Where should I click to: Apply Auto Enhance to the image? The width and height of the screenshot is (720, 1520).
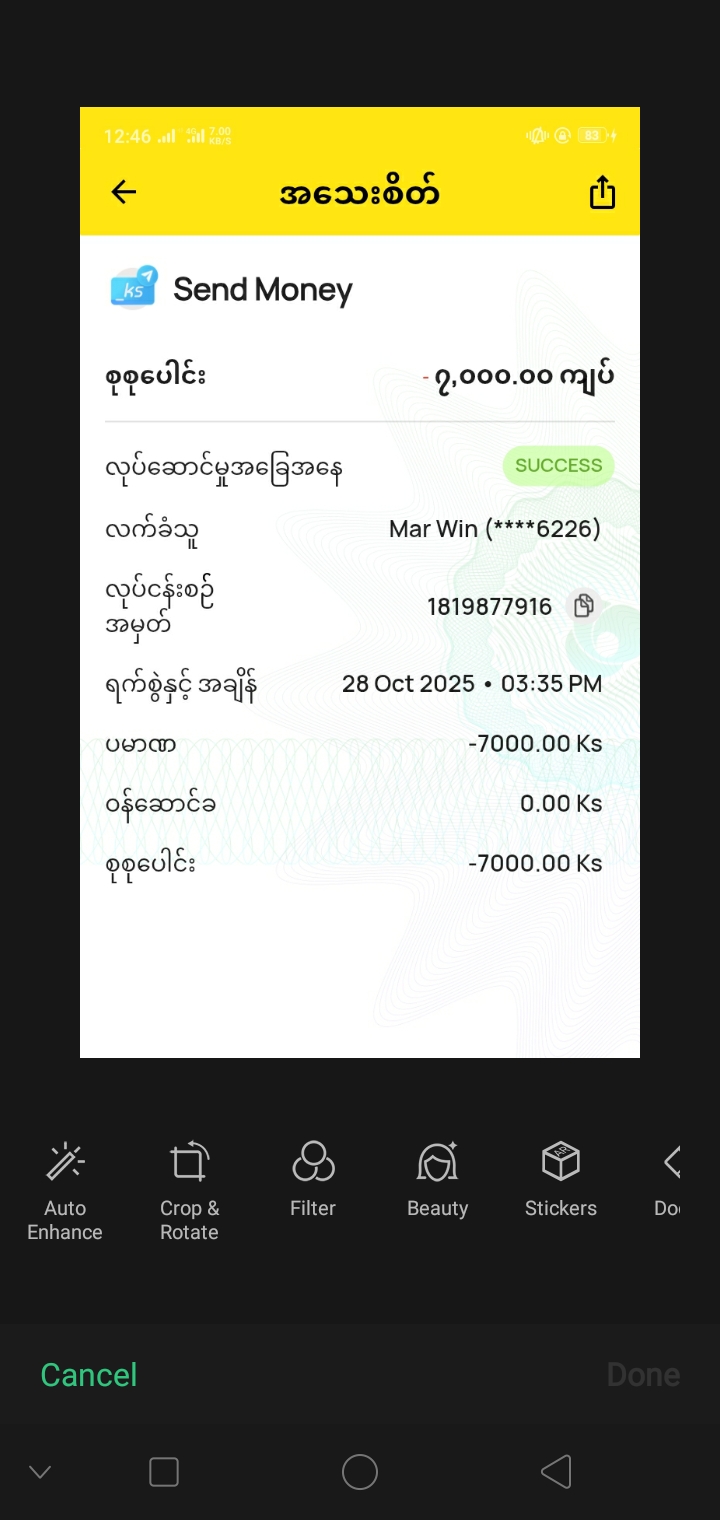pyautogui.click(x=65, y=1190)
